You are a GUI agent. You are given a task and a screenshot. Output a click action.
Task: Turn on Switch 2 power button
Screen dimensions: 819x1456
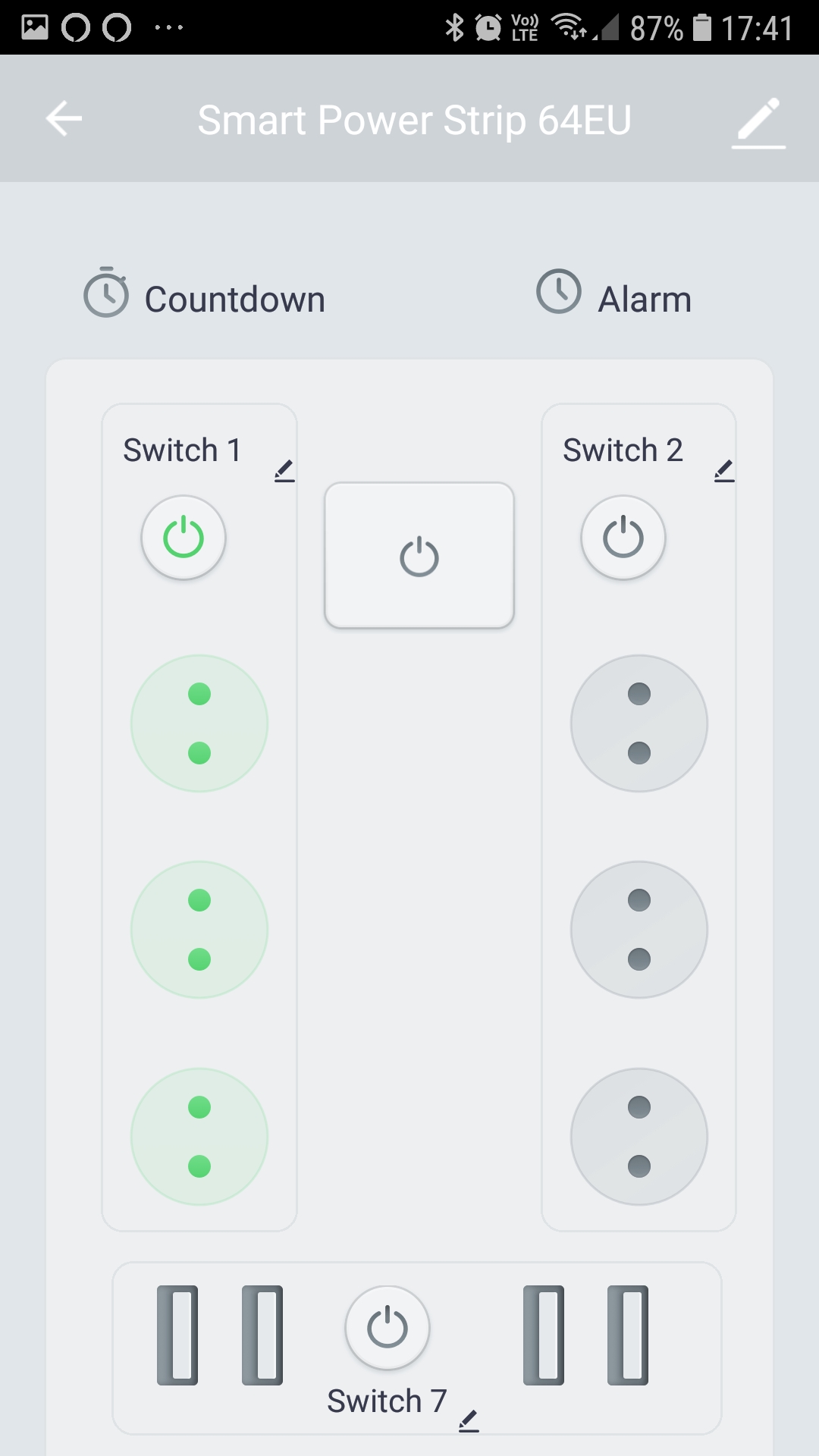point(623,538)
